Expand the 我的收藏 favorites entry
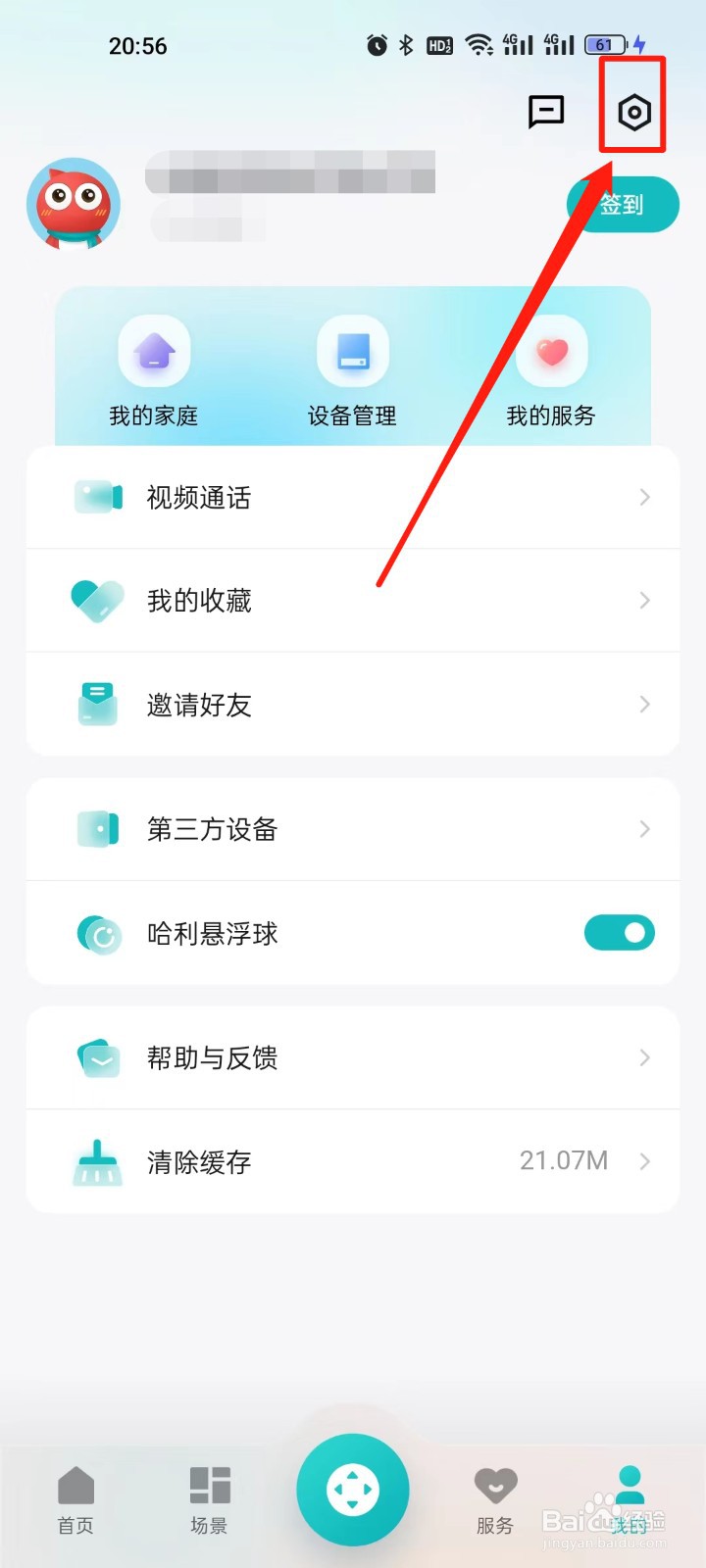 pos(353,601)
